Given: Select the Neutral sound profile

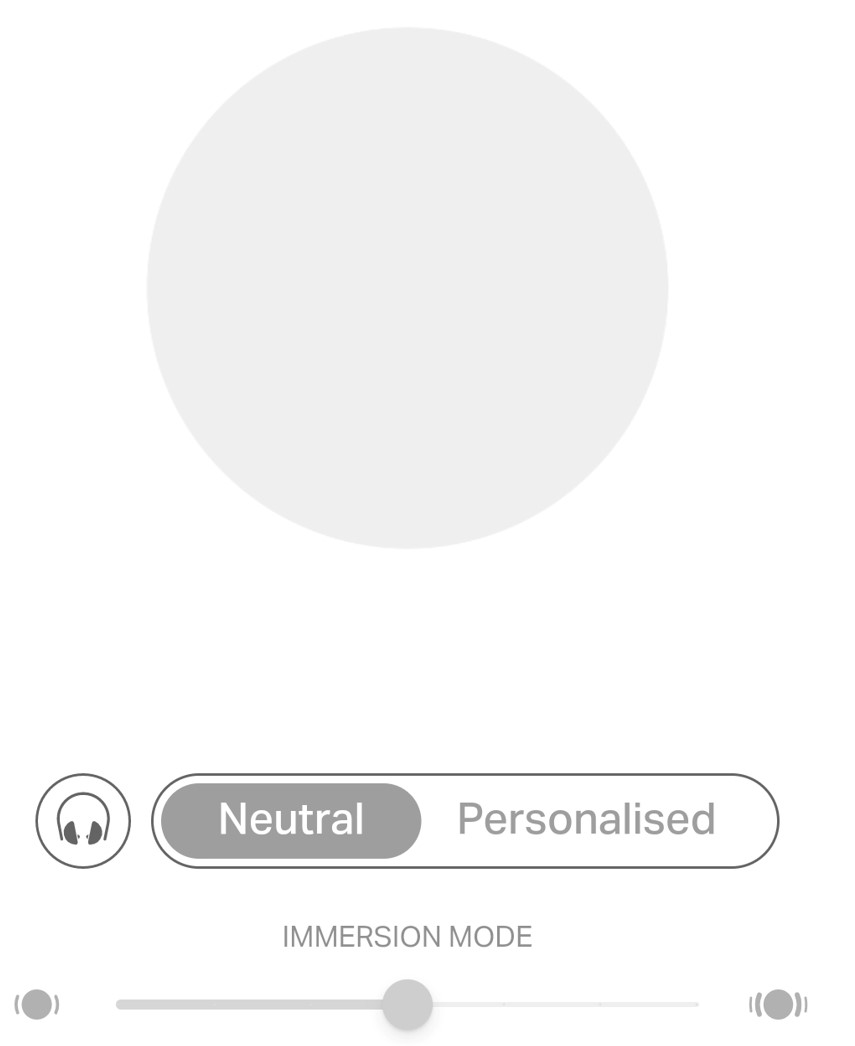Looking at the screenshot, I should tap(291, 820).
